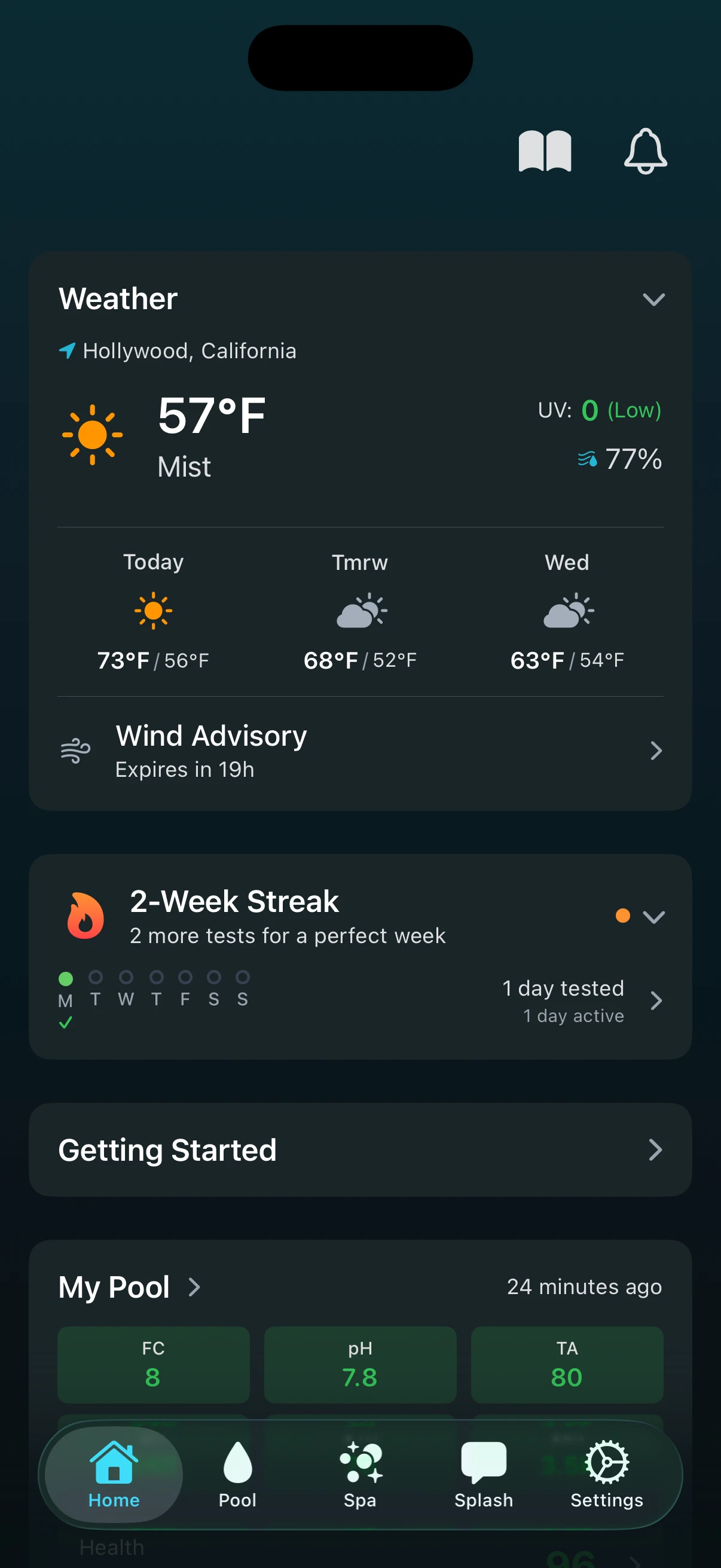Select Saturday's empty streak circle
The height and width of the screenshot is (1568, 721).
[x=213, y=977]
